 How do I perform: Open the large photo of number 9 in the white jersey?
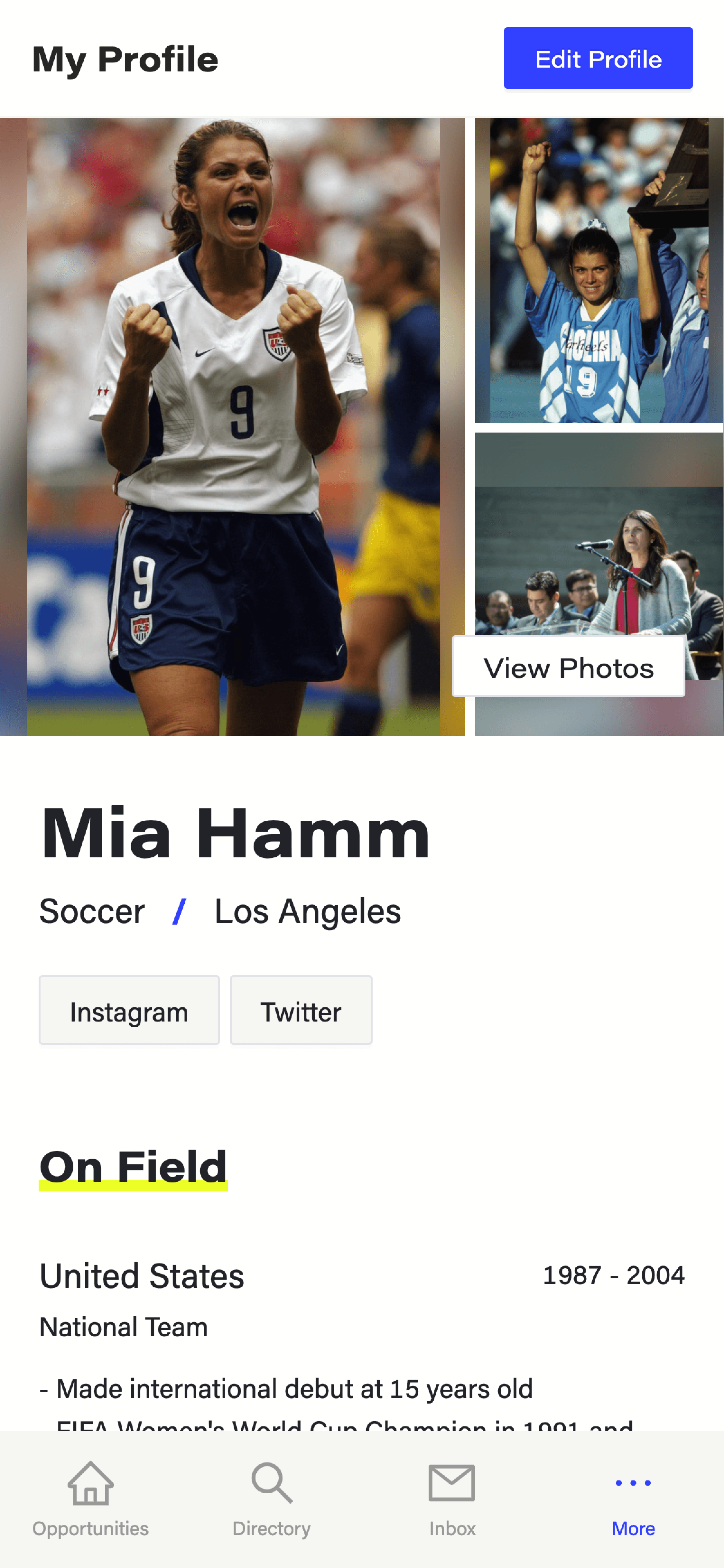pyautogui.click(x=232, y=426)
